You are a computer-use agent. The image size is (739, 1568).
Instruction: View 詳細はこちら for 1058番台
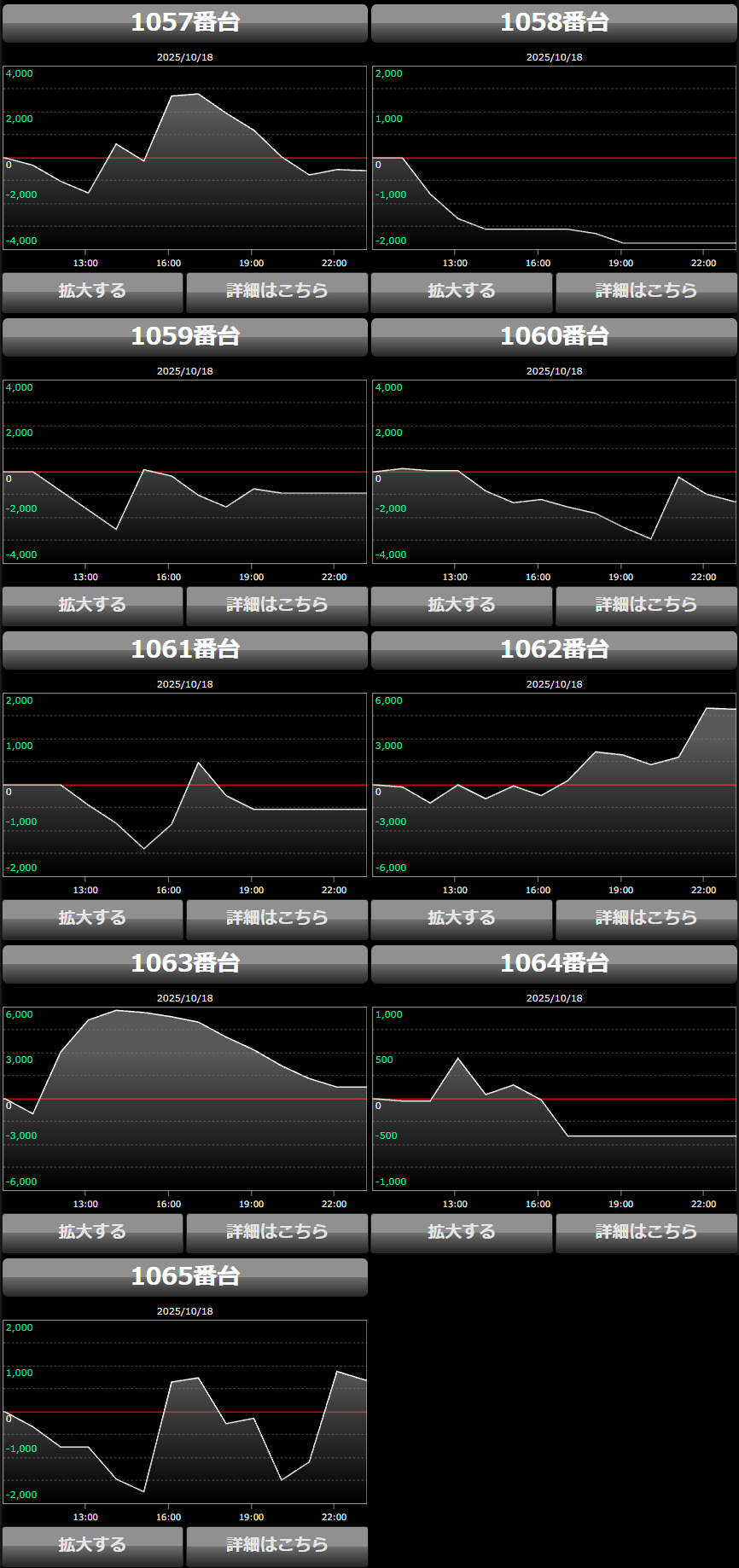point(646,292)
